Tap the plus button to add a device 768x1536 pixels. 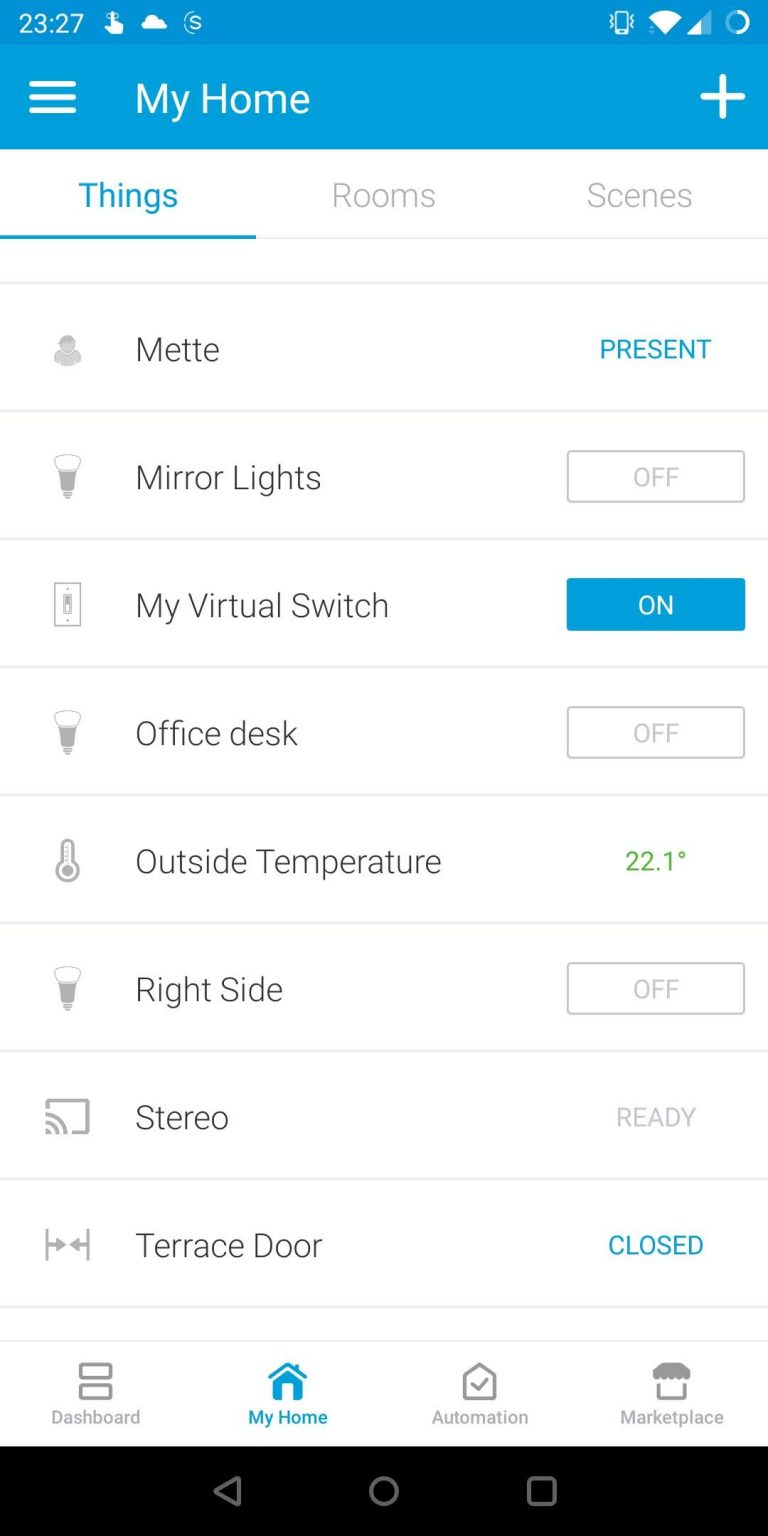tap(723, 96)
